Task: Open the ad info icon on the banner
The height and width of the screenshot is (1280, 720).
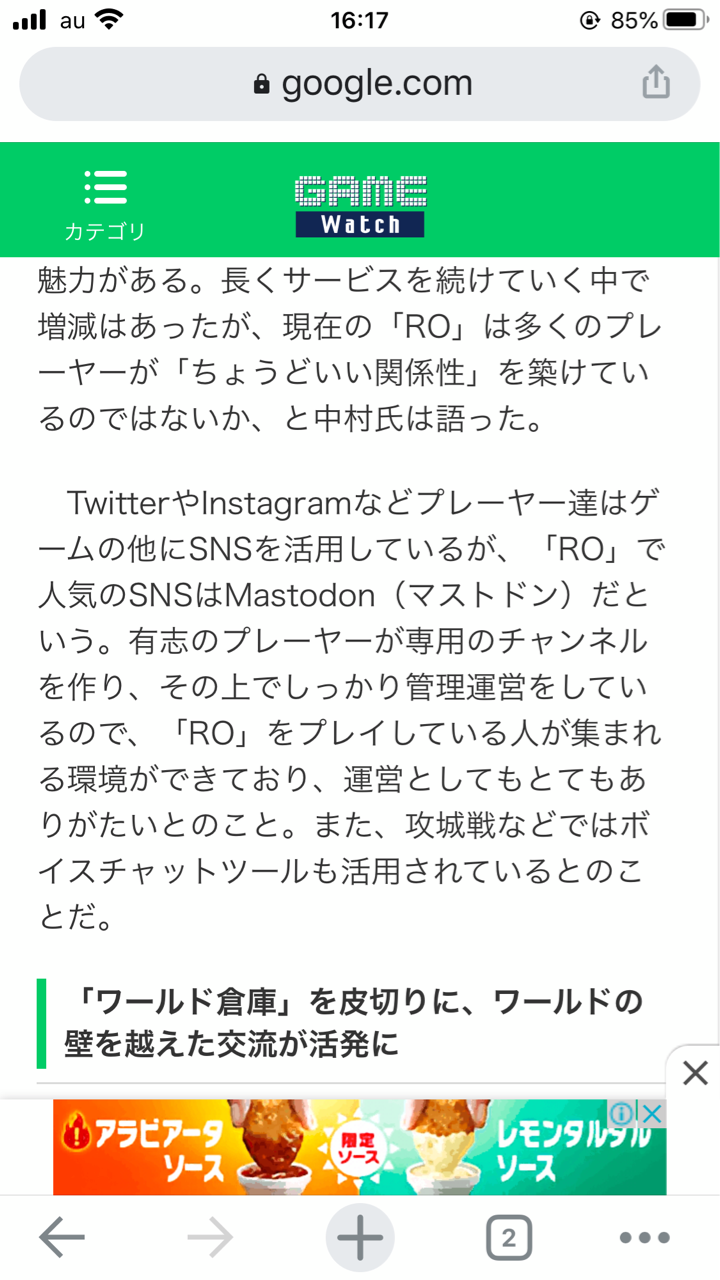Action: coord(622,1113)
